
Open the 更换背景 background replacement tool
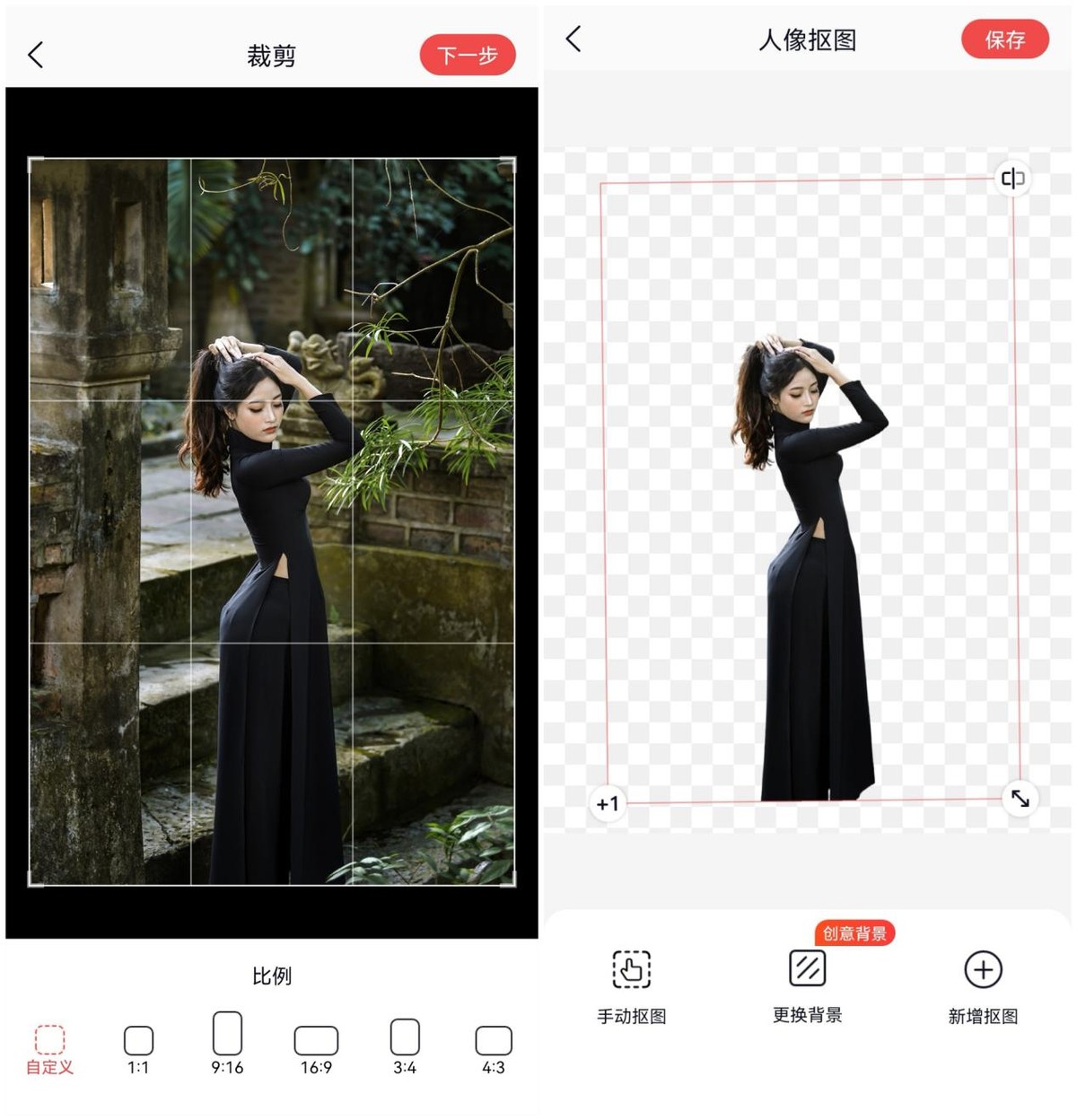807,983
